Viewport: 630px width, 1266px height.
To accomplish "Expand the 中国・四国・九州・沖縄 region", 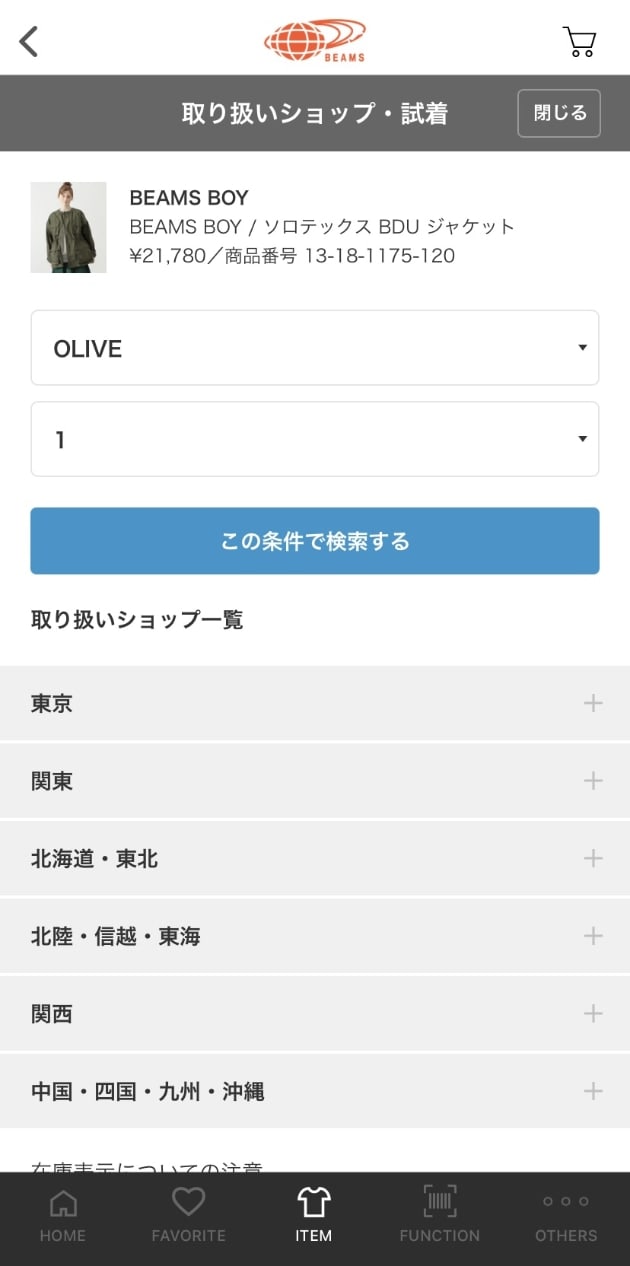I will click(x=315, y=1091).
